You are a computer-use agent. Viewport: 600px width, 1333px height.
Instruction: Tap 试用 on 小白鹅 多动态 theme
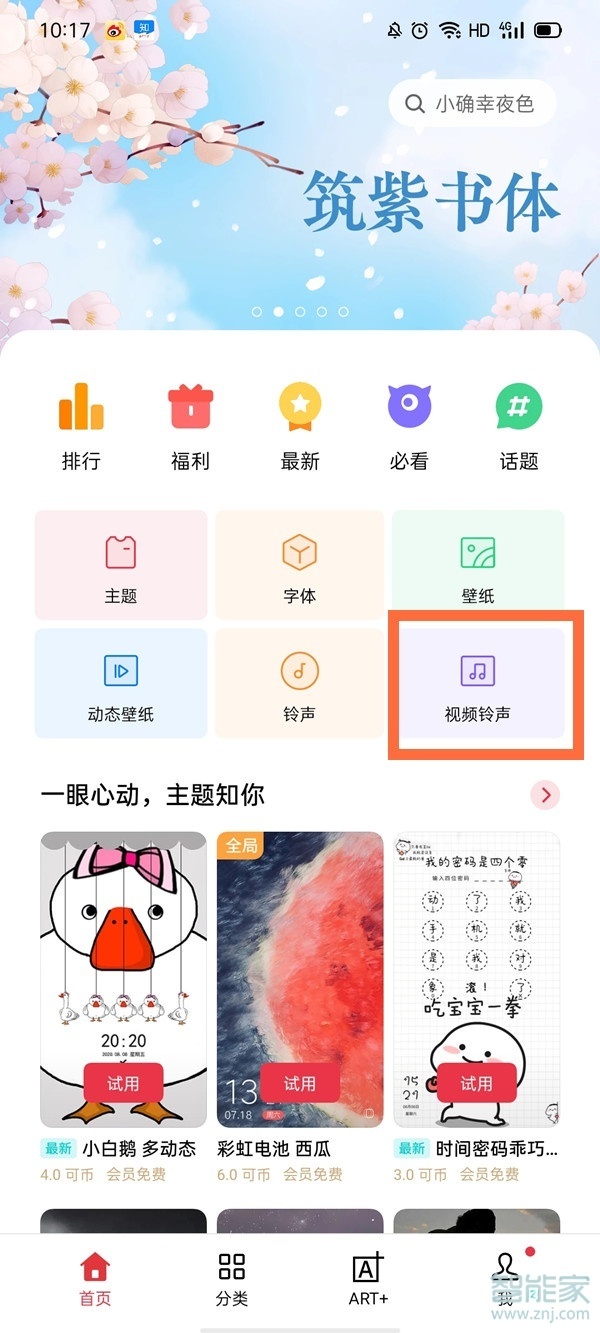tap(123, 1083)
